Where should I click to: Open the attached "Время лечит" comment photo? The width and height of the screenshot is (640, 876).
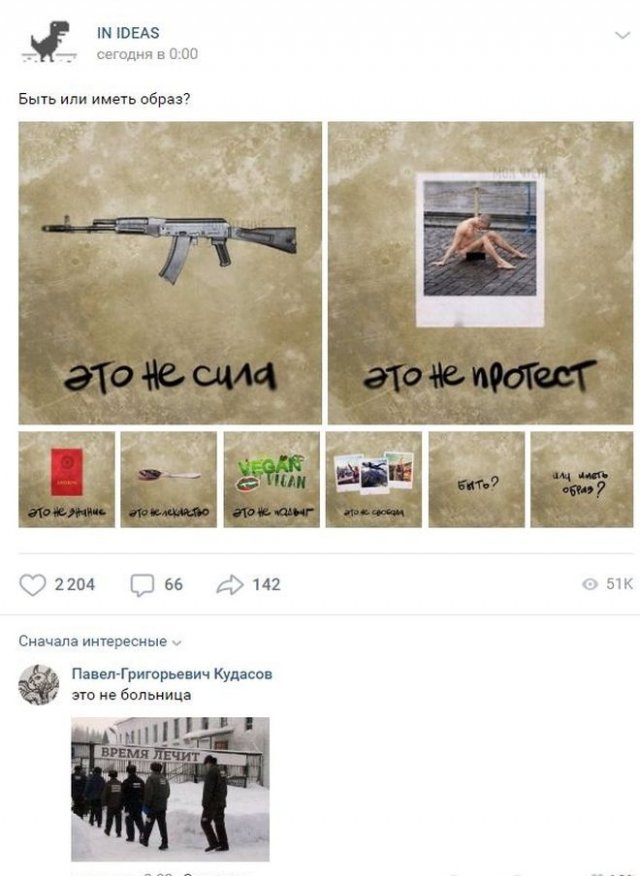170,788
